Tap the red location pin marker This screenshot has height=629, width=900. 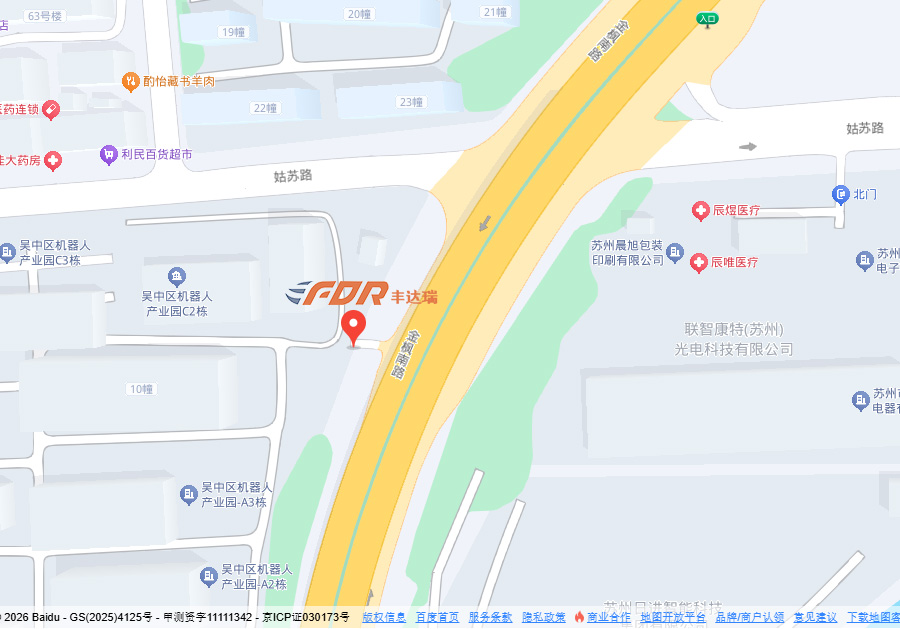(353, 326)
